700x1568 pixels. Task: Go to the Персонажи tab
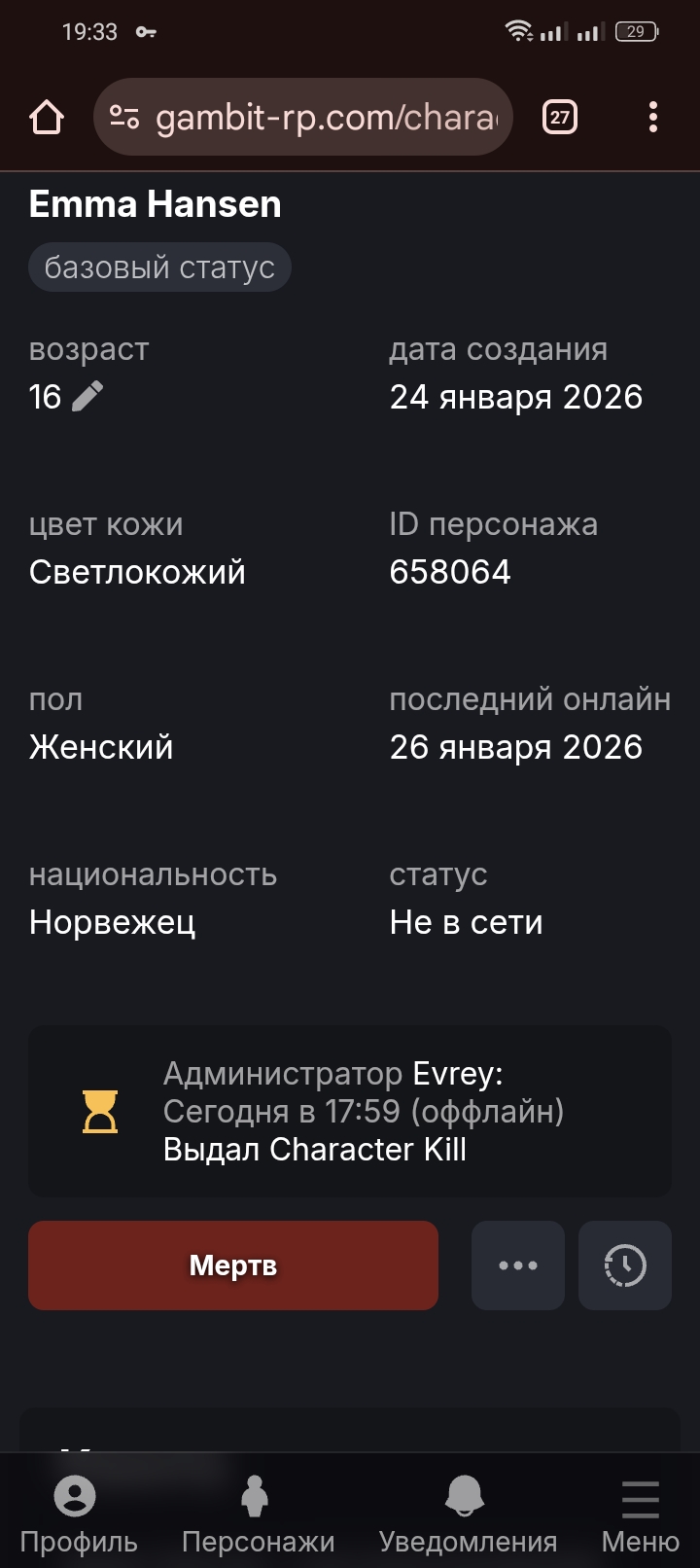[258, 1514]
